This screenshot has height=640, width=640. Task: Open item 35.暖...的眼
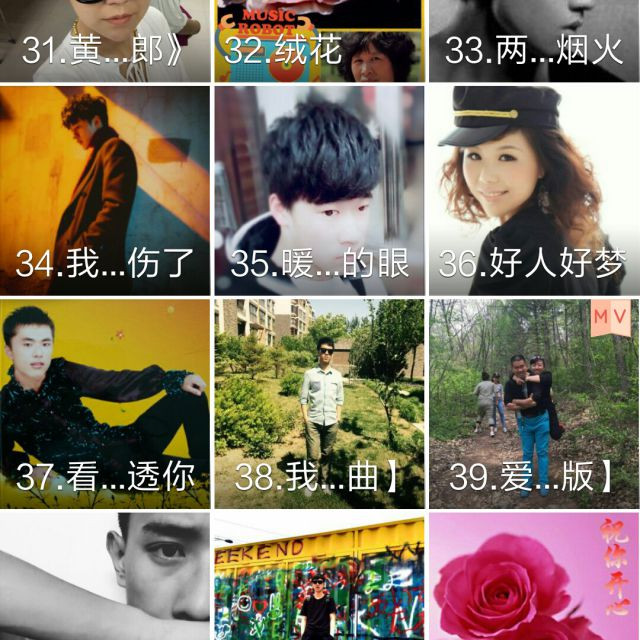click(x=320, y=190)
